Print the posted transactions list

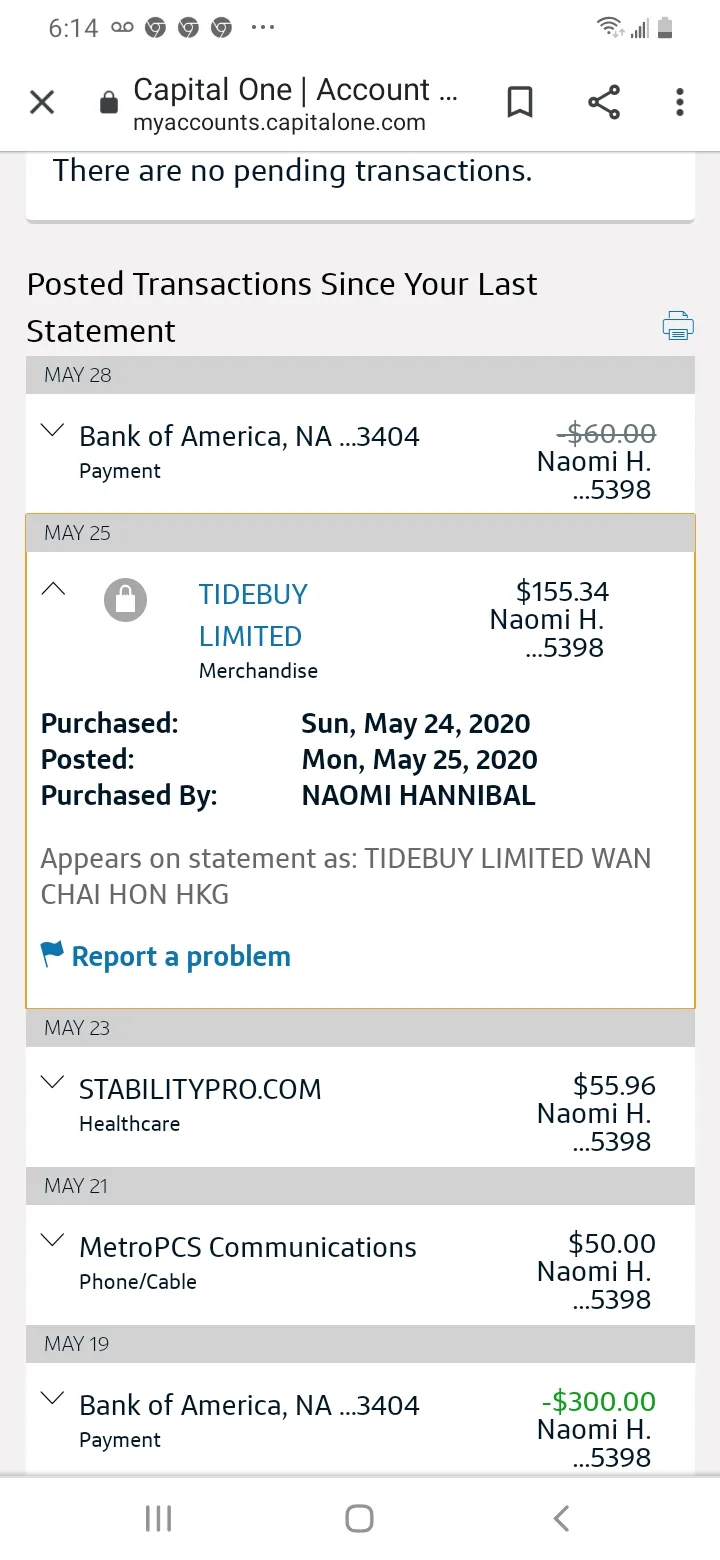(678, 325)
